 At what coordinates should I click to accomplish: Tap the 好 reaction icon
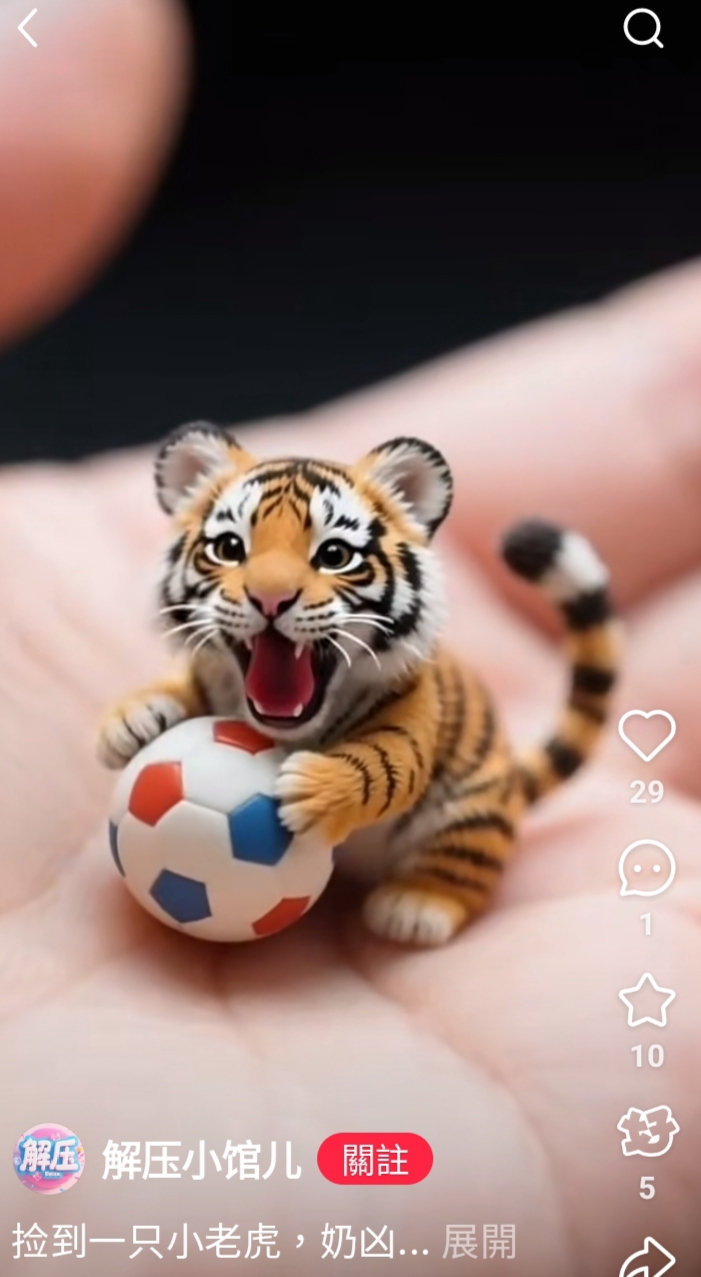(x=647, y=1132)
